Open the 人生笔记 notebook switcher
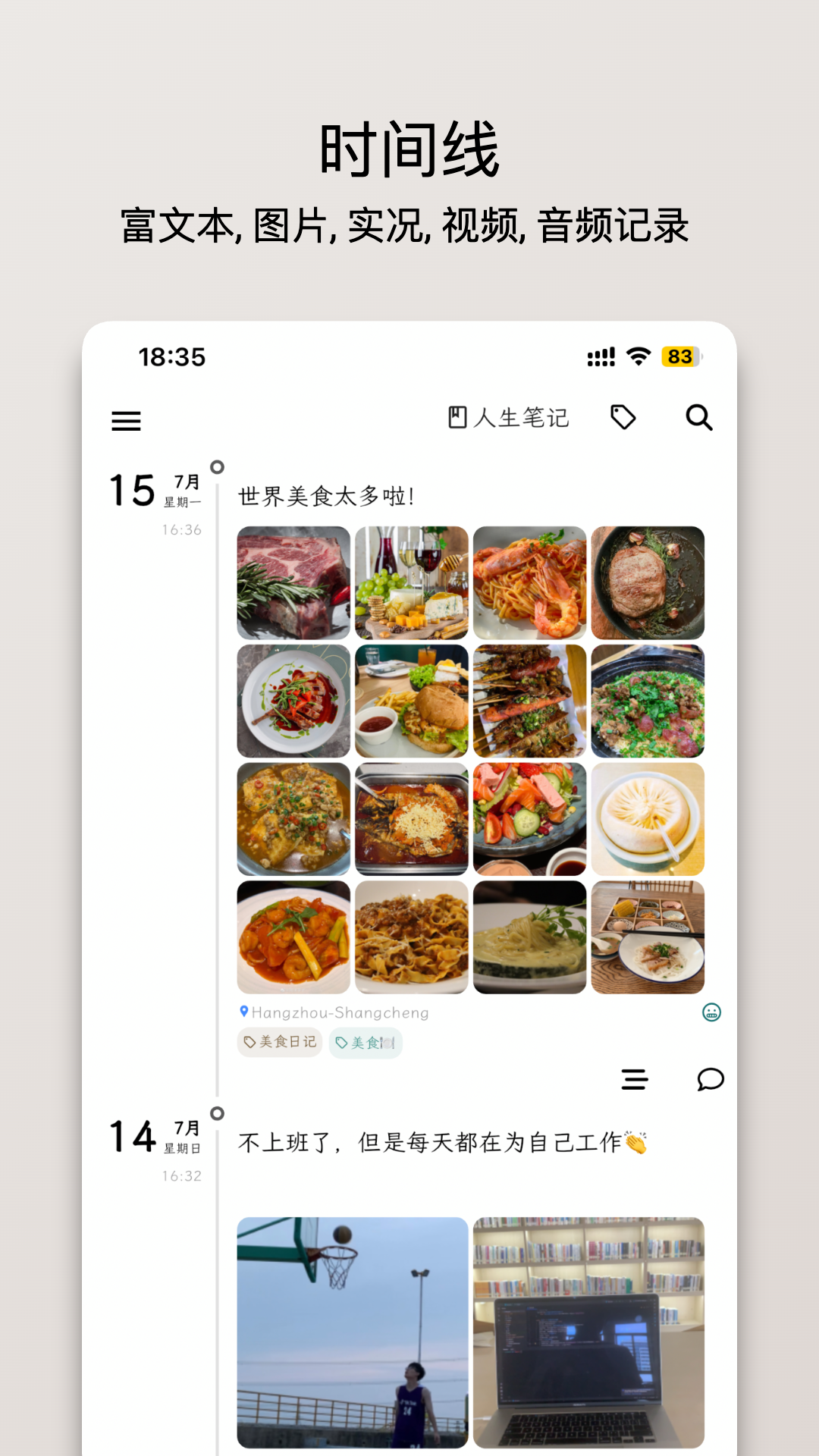The height and width of the screenshot is (1456, 819). (519, 416)
